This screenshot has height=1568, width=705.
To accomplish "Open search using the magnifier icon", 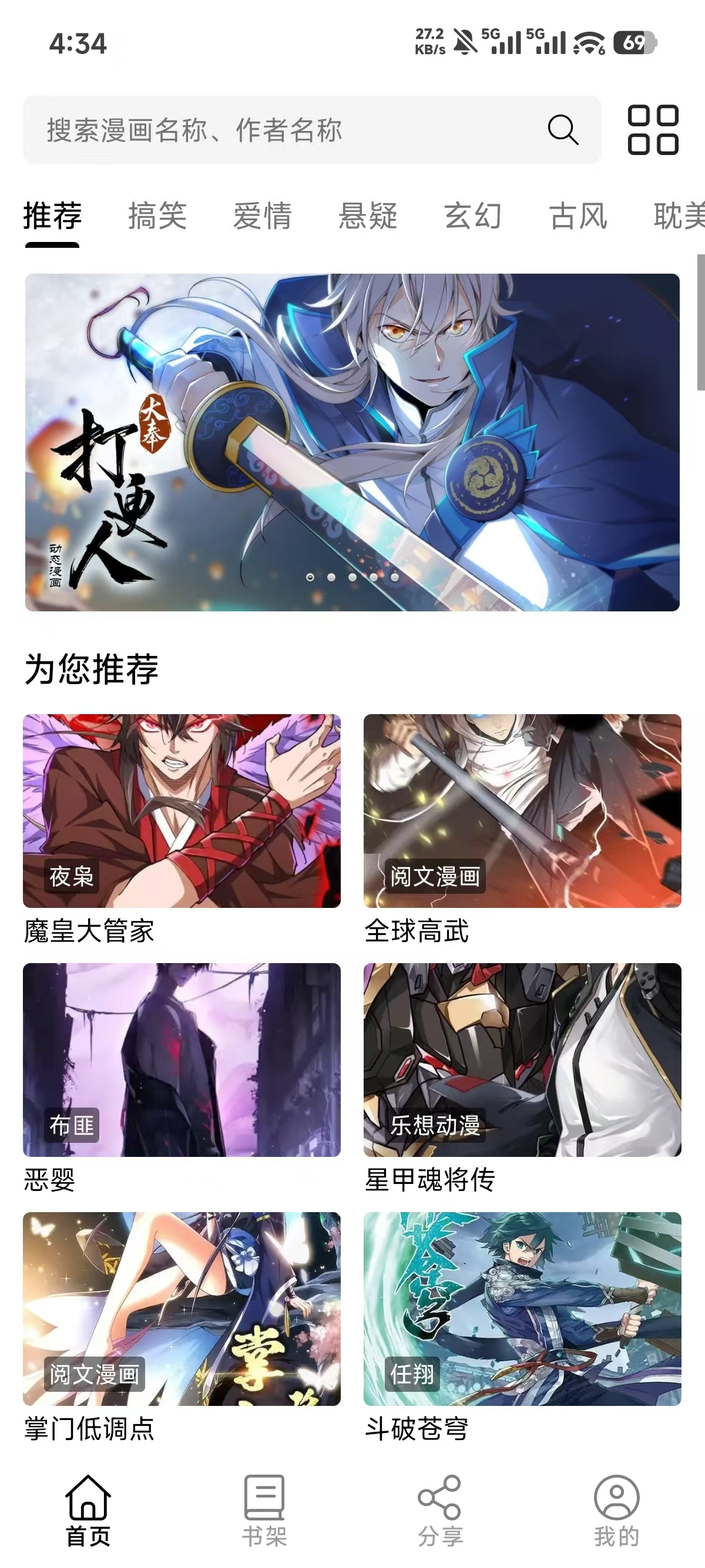I will [563, 130].
